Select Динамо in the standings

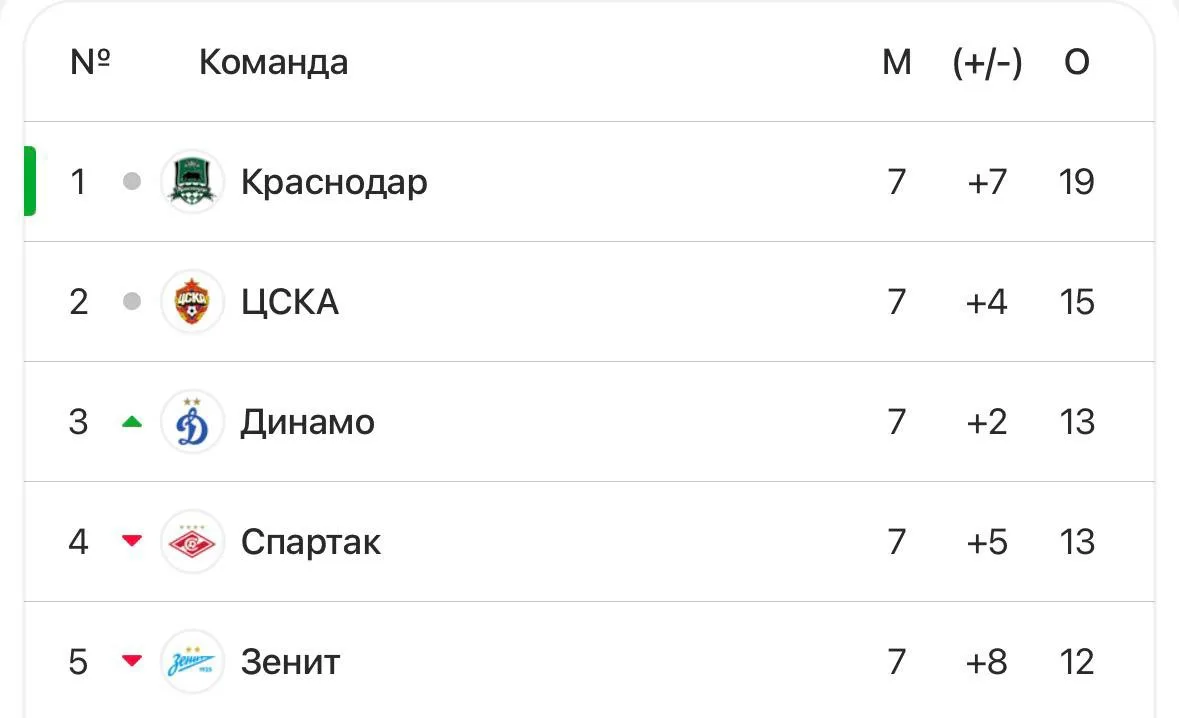pos(590,422)
